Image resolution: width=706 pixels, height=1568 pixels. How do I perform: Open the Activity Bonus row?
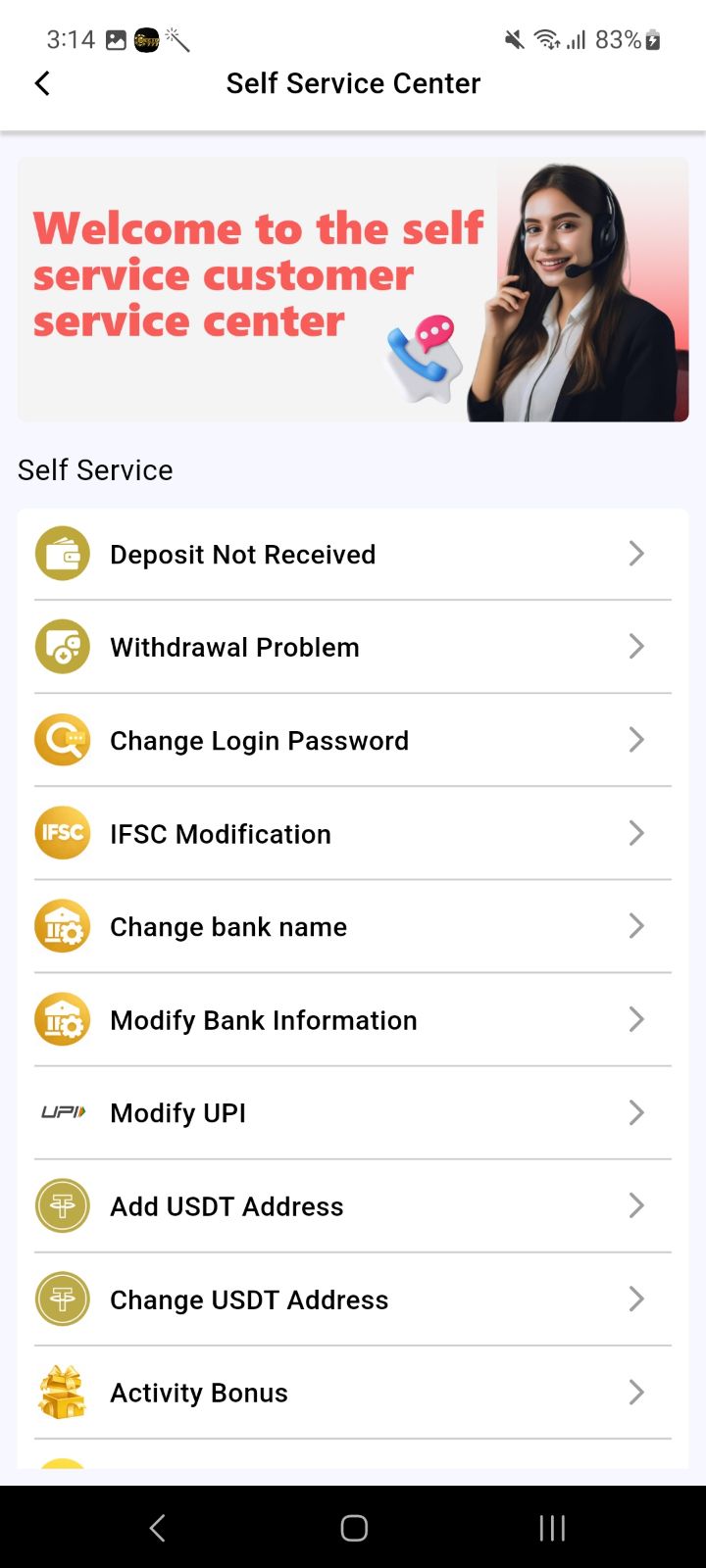pyautogui.click(x=353, y=1392)
